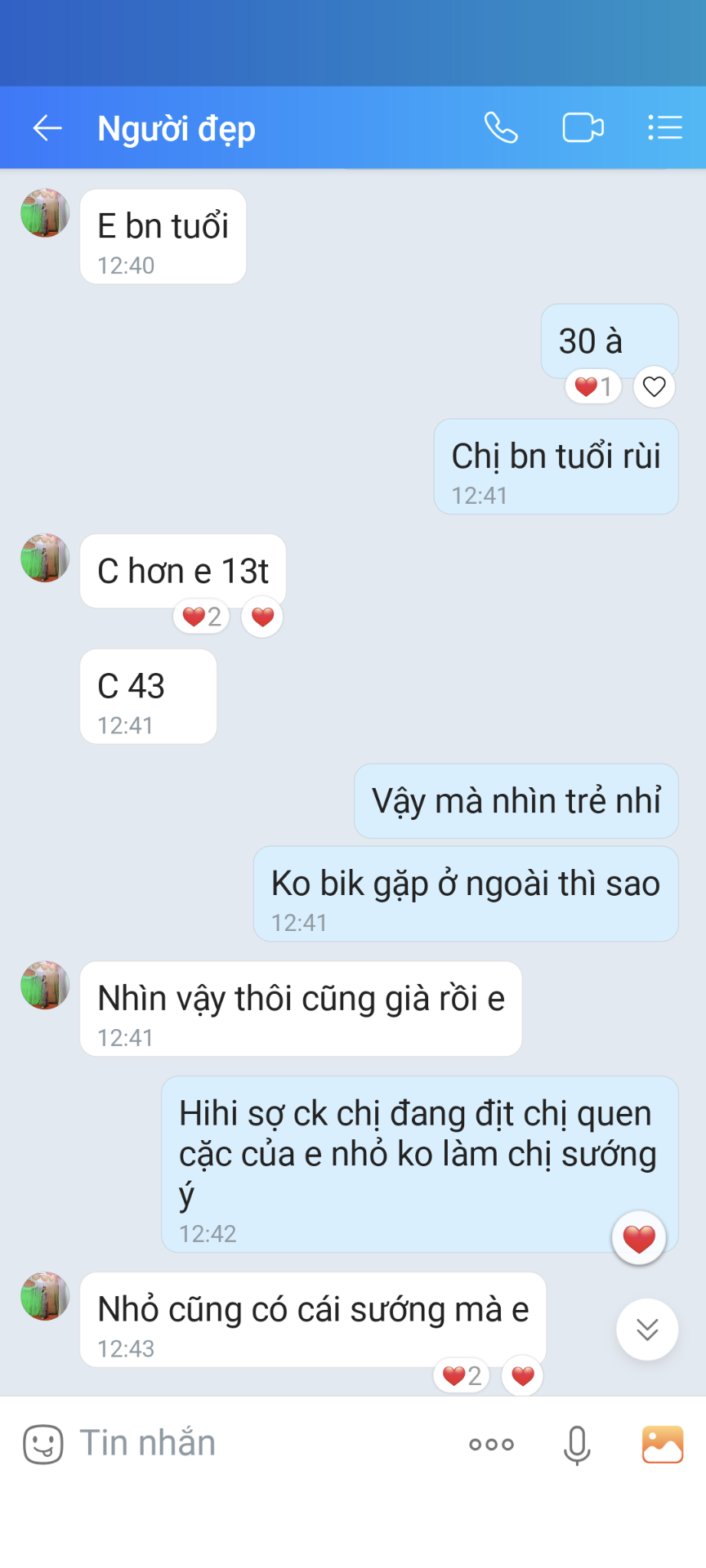The height and width of the screenshot is (1568, 706).
Task: Open the photo gallery attachment icon
Action: [x=662, y=1441]
